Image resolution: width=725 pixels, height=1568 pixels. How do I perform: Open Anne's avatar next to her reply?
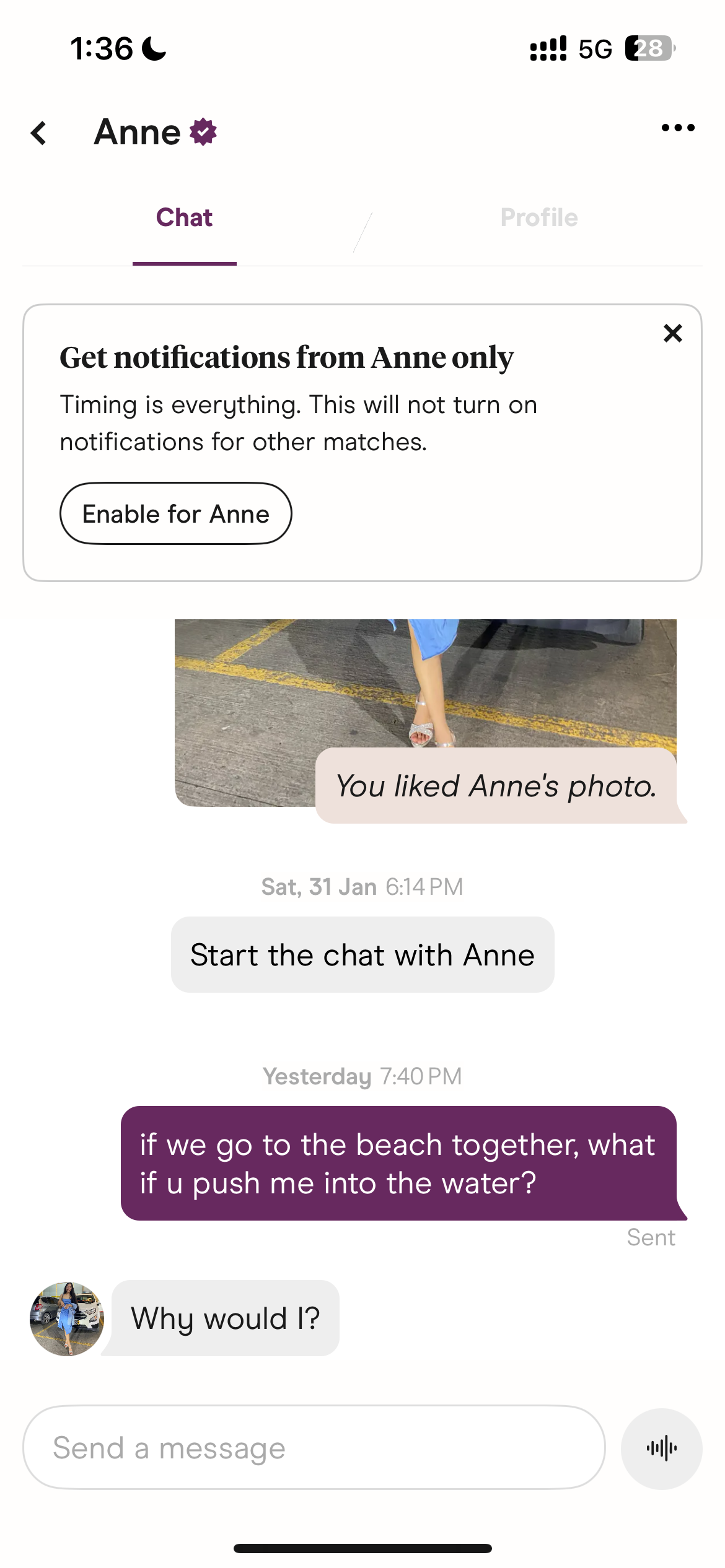click(67, 1319)
